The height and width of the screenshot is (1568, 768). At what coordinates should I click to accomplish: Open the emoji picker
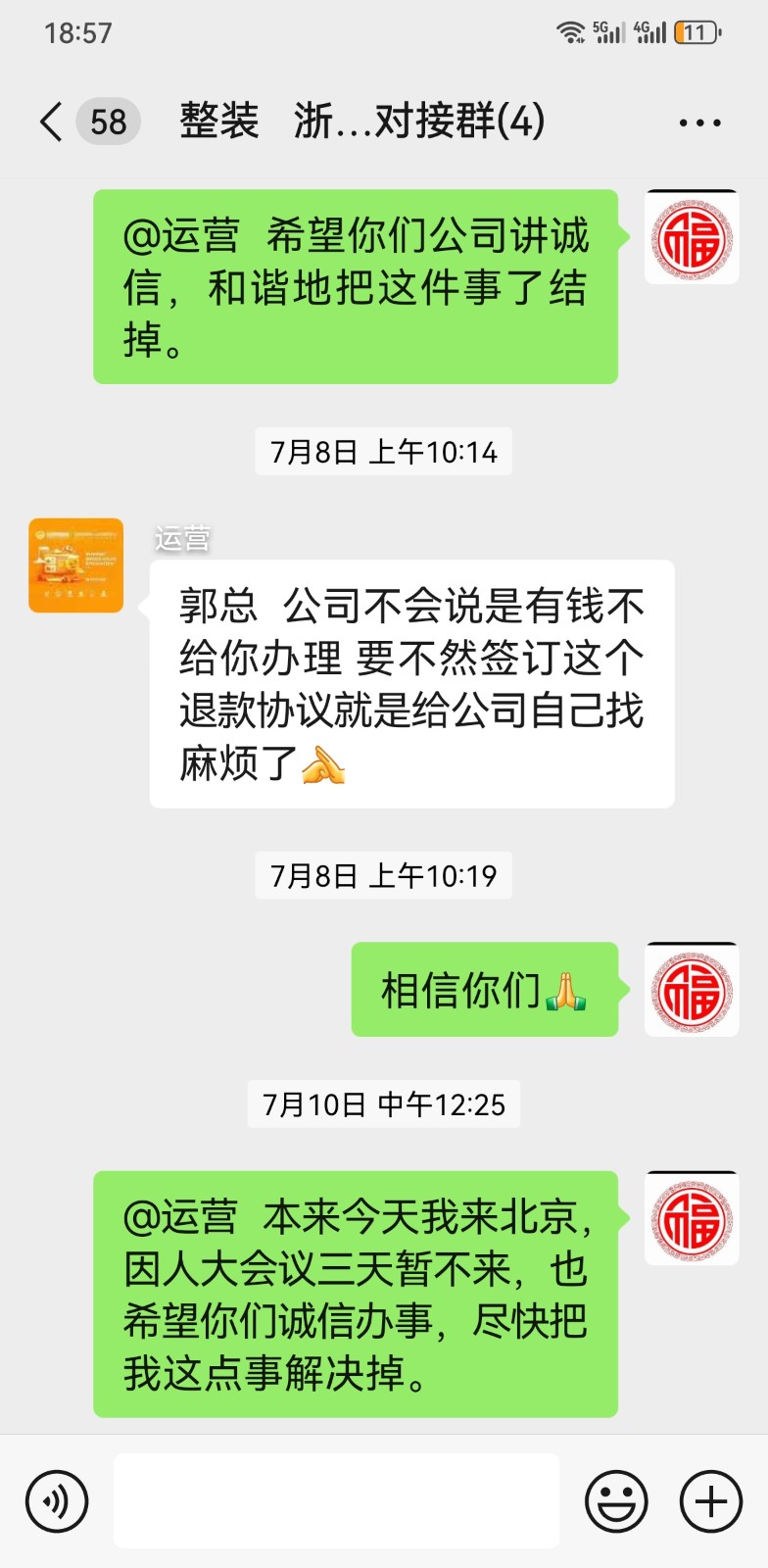[616, 1501]
